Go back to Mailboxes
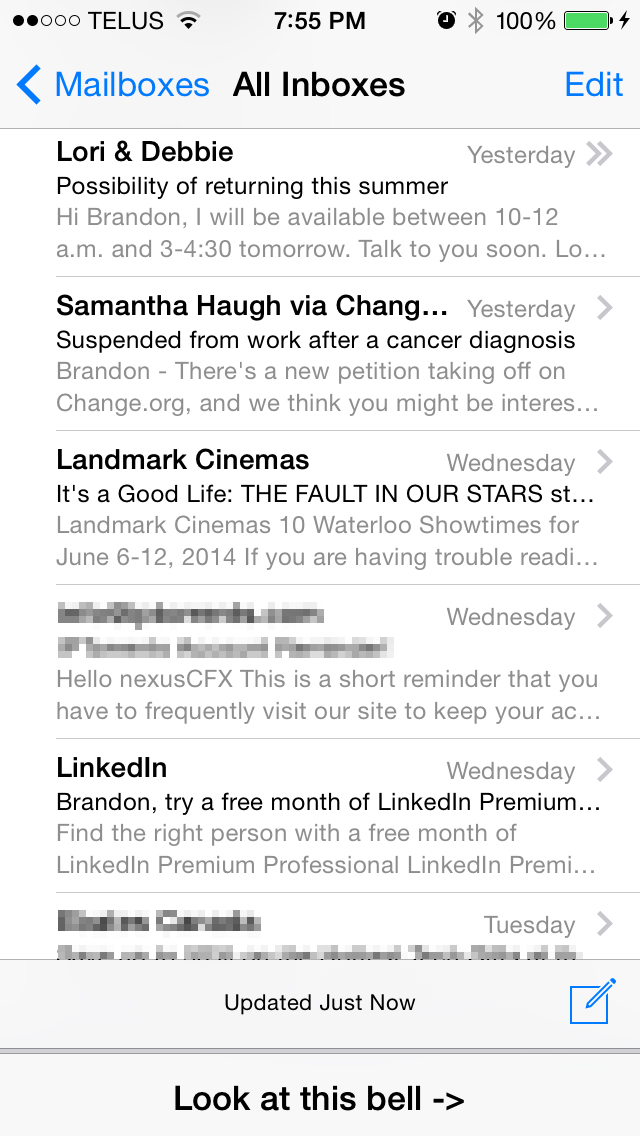640x1136 pixels. tap(113, 85)
